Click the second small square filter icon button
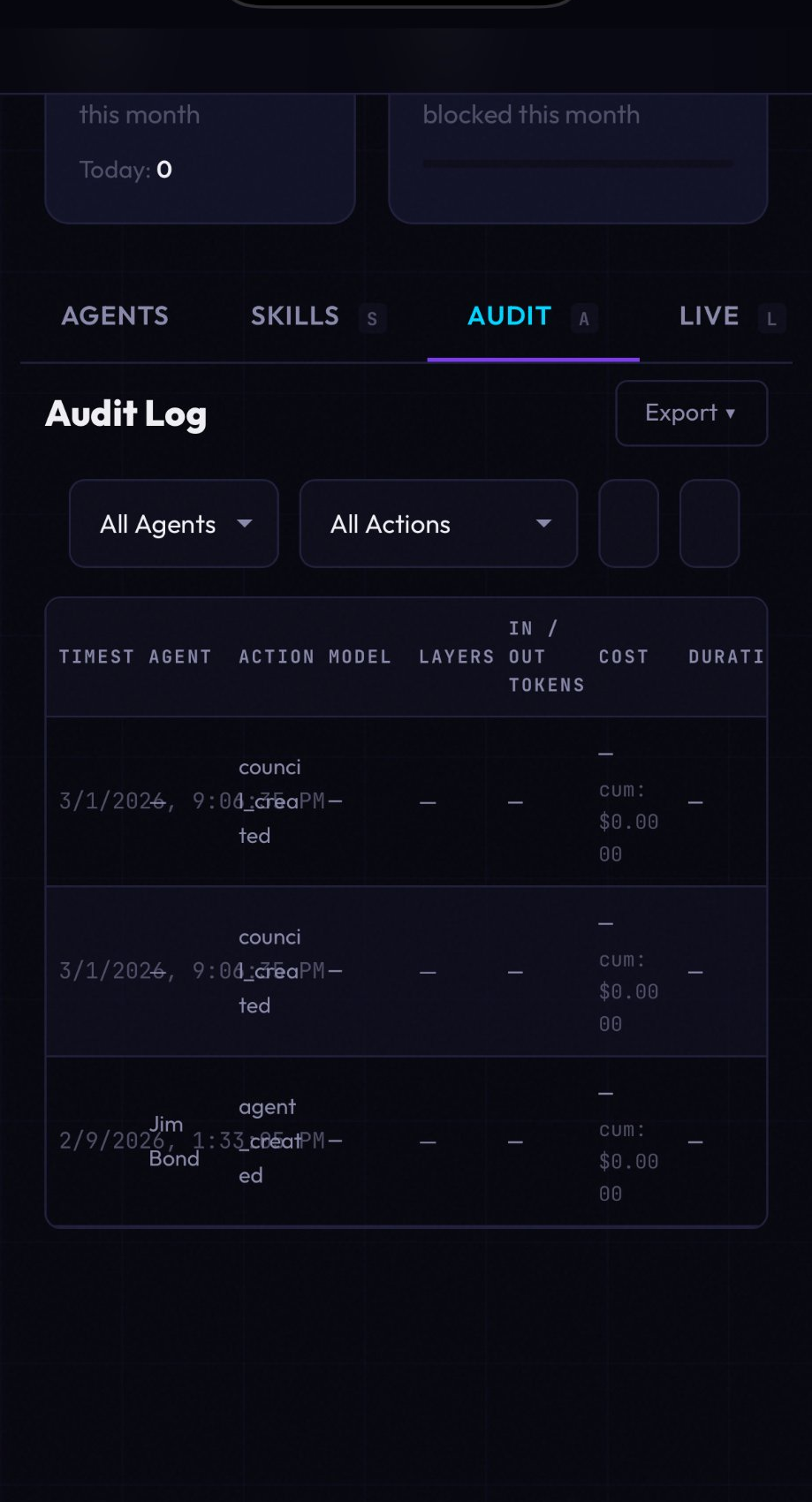The height and width of the screenshot is (1502, 812). [x=709, y=523]
